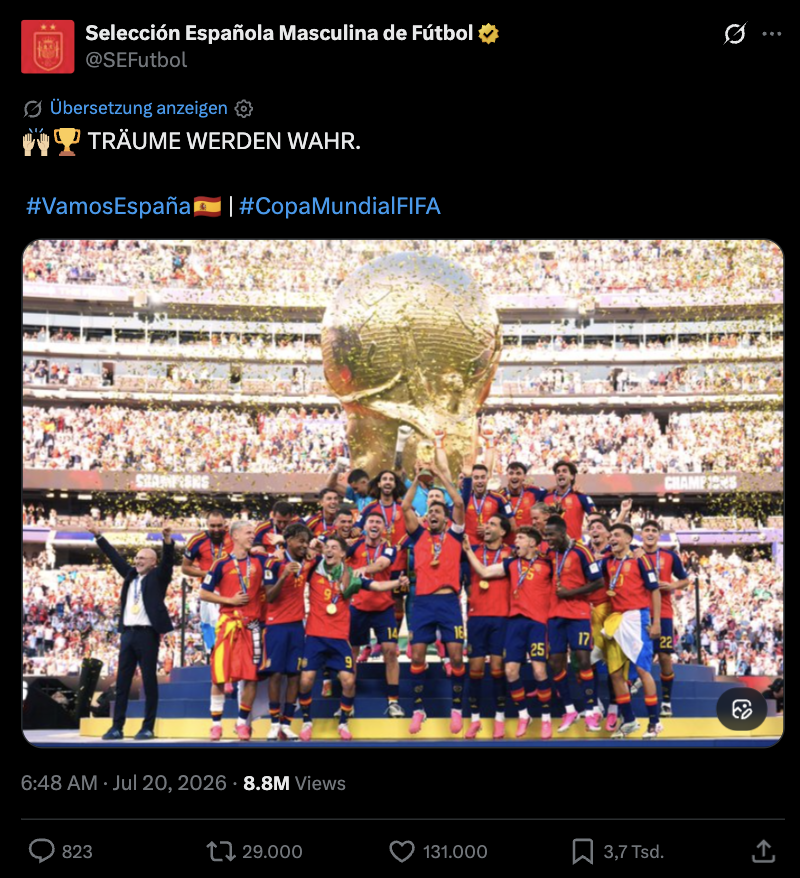This screenshot has height=878, width=800.
Task: Like the post with the heart
Action: (x=401, y=851)
